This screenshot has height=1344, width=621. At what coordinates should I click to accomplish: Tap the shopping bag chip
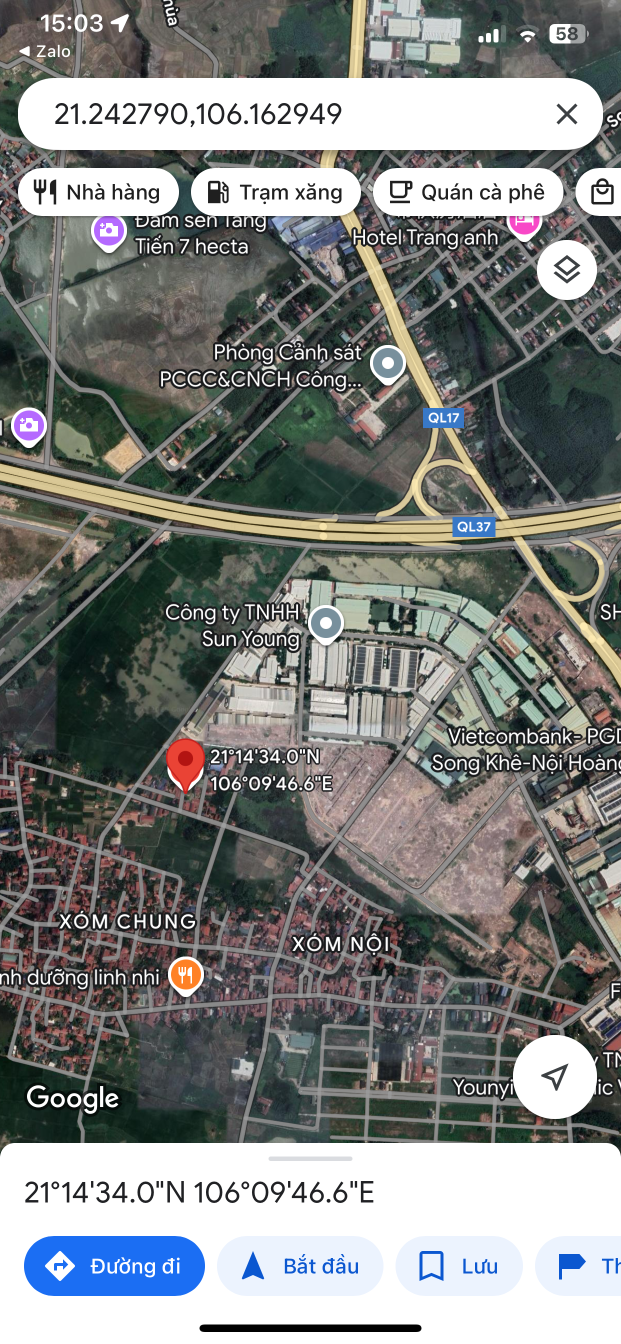[602, 193]
